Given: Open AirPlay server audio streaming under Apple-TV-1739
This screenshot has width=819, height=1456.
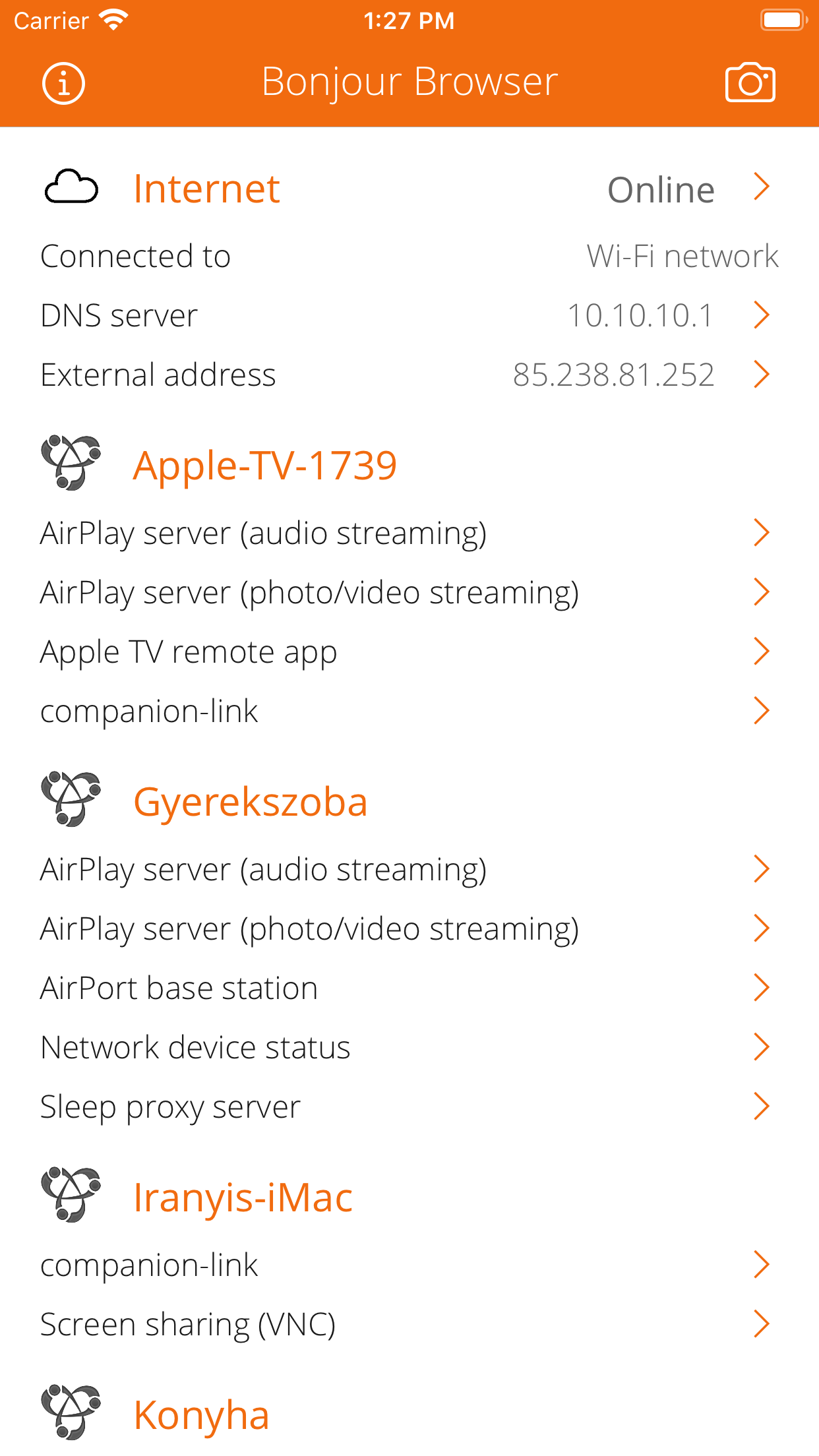Looking at the screenshot, I should click(x=409, y=533).
